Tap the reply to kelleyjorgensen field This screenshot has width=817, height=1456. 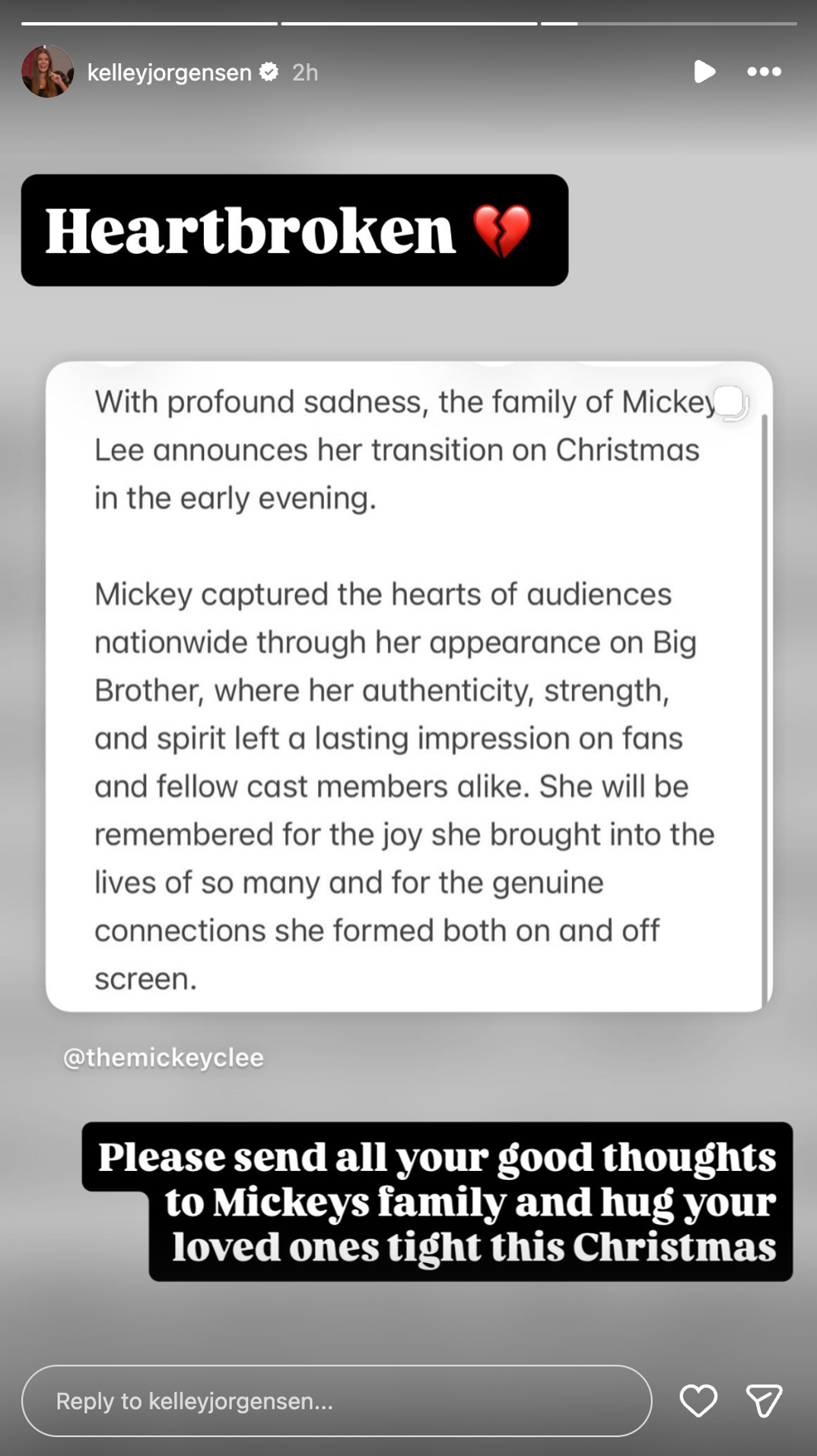click(x=336, y=1400)
